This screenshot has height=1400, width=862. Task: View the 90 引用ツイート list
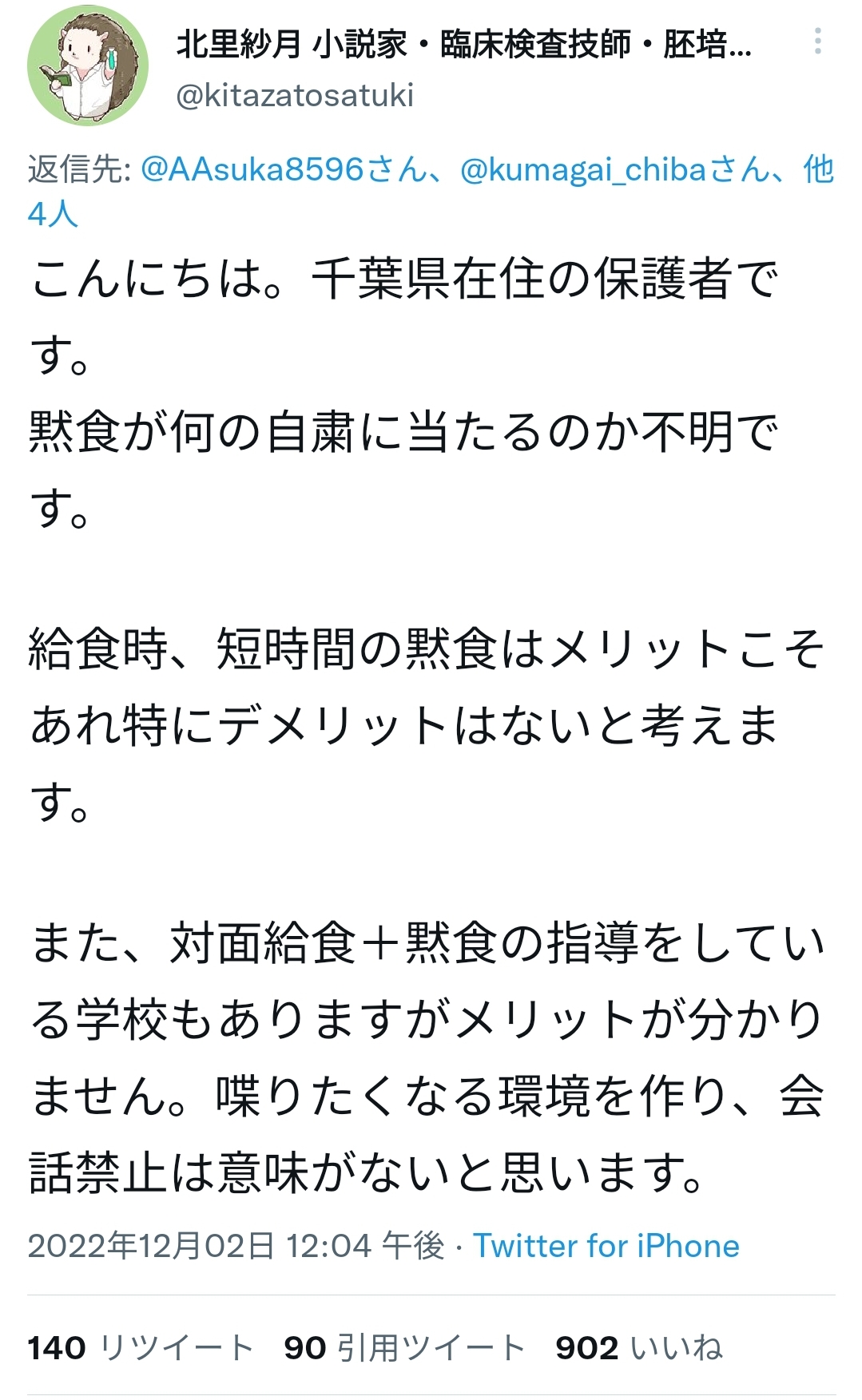[404, 1348]
